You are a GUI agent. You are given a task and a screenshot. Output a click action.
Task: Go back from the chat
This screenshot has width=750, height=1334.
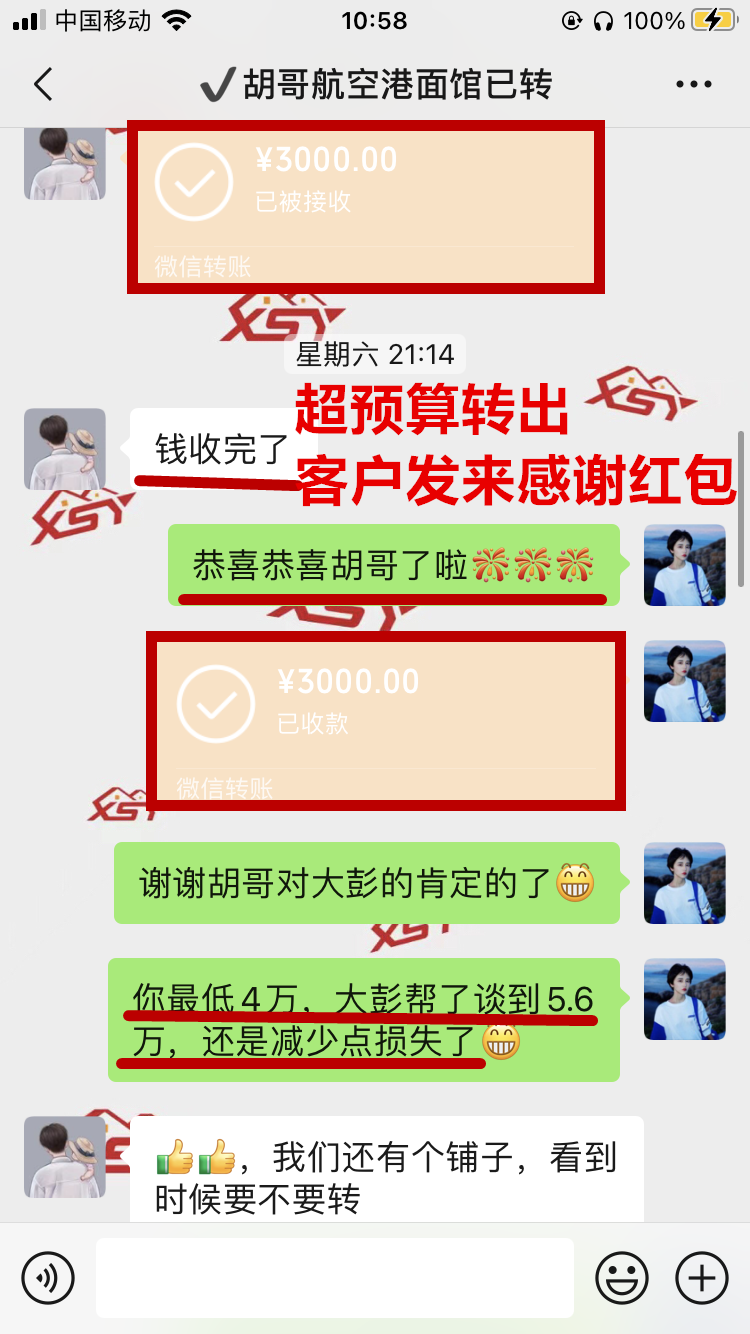43,85
